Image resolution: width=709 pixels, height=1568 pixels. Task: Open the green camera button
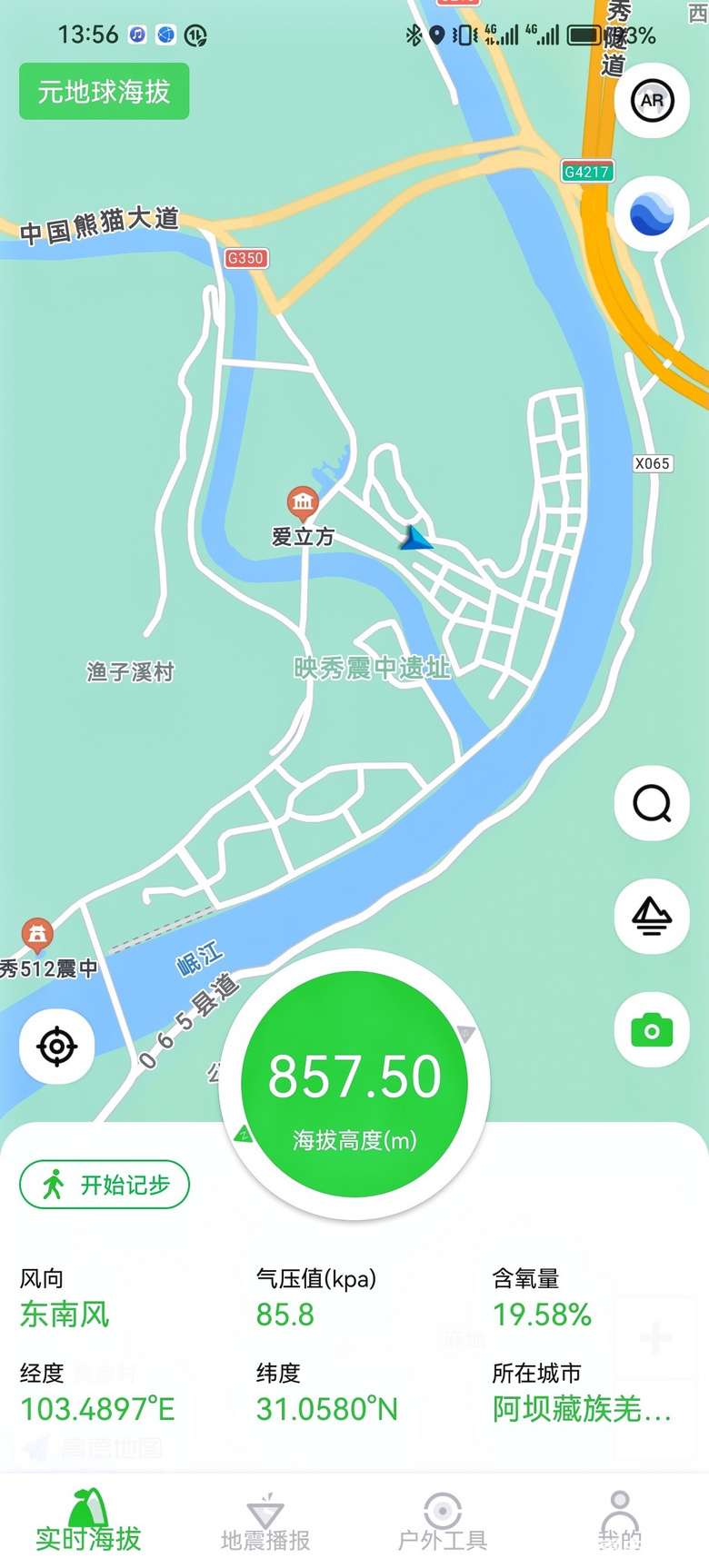coord(652,1030)
